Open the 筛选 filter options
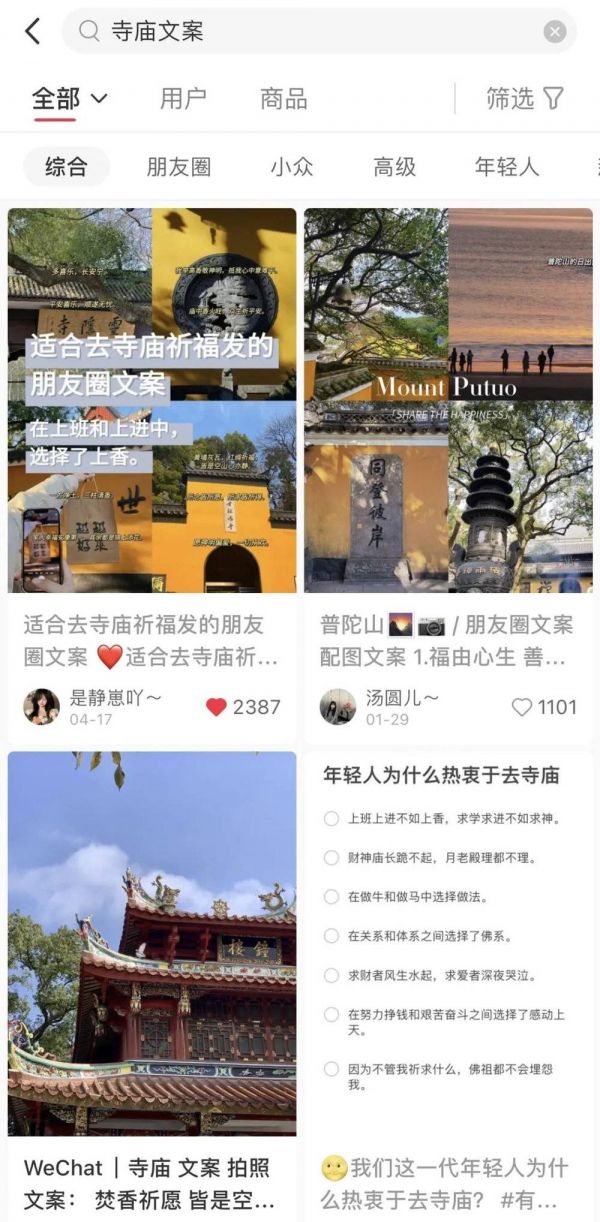Image resolution: width=600 pixels, height=1222 pixels. point(525,98)
